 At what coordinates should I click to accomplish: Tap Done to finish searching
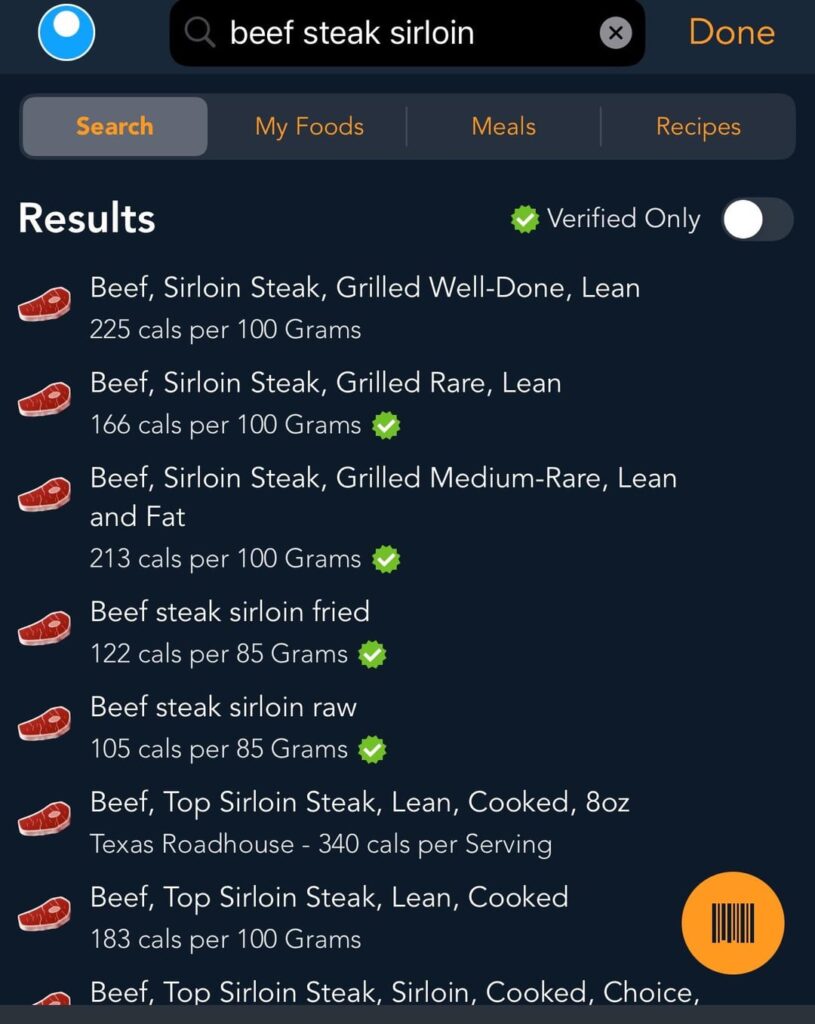tap(731, 32)
